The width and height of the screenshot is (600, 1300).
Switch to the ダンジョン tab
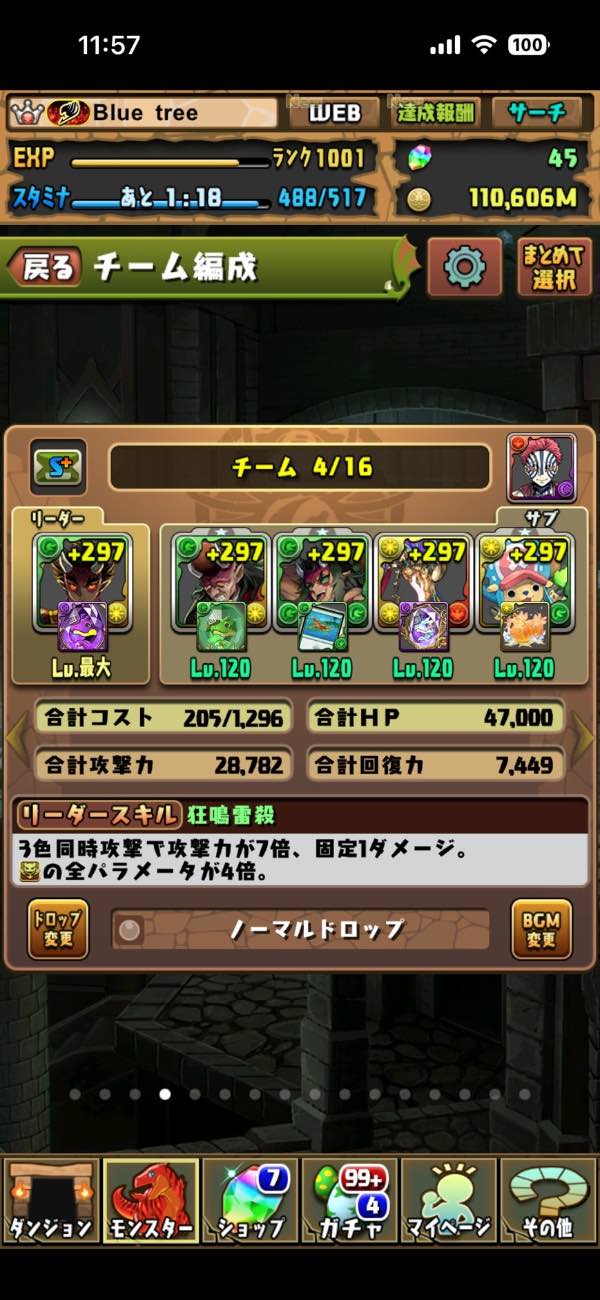pyautogui.click(x=50, y=1200)
